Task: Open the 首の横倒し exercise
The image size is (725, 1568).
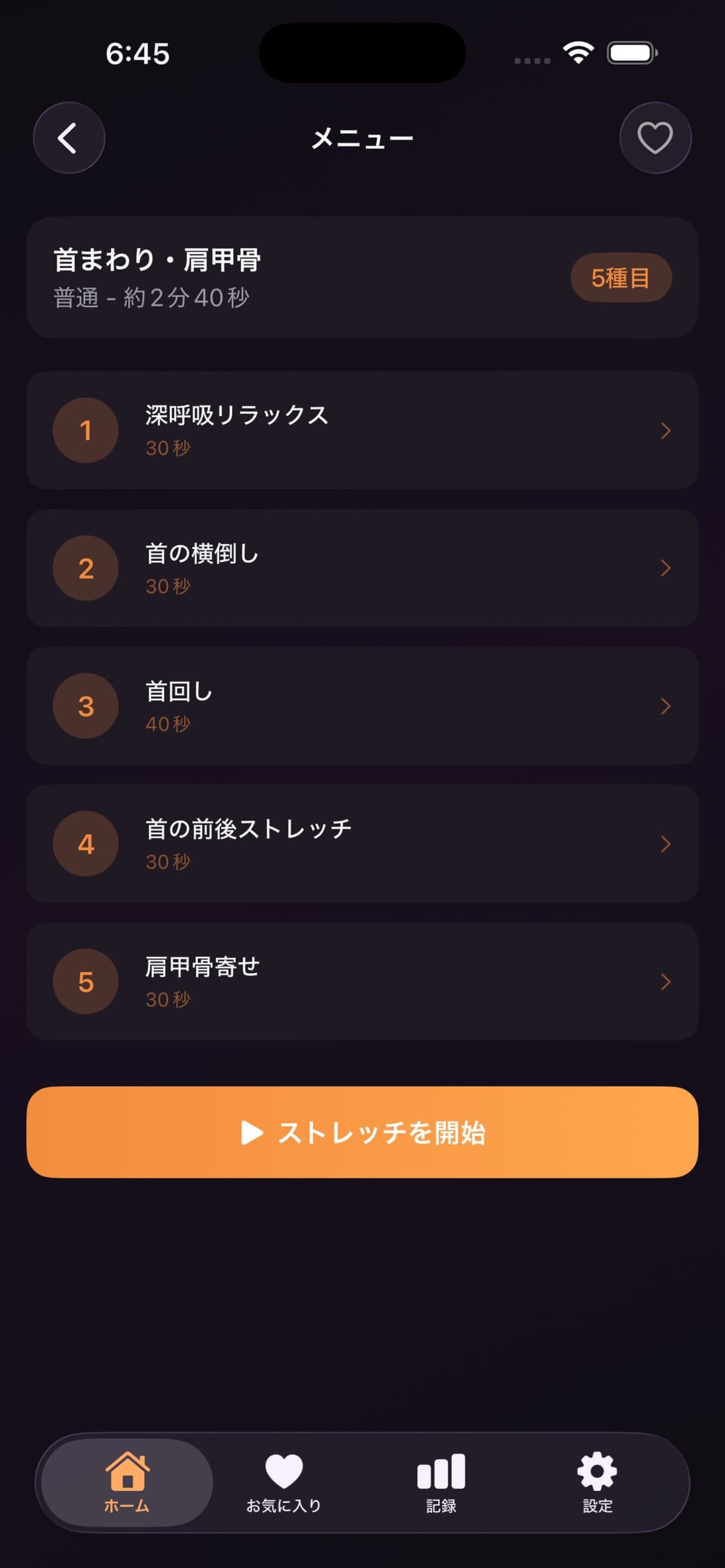Action: [x=362, y=568]
